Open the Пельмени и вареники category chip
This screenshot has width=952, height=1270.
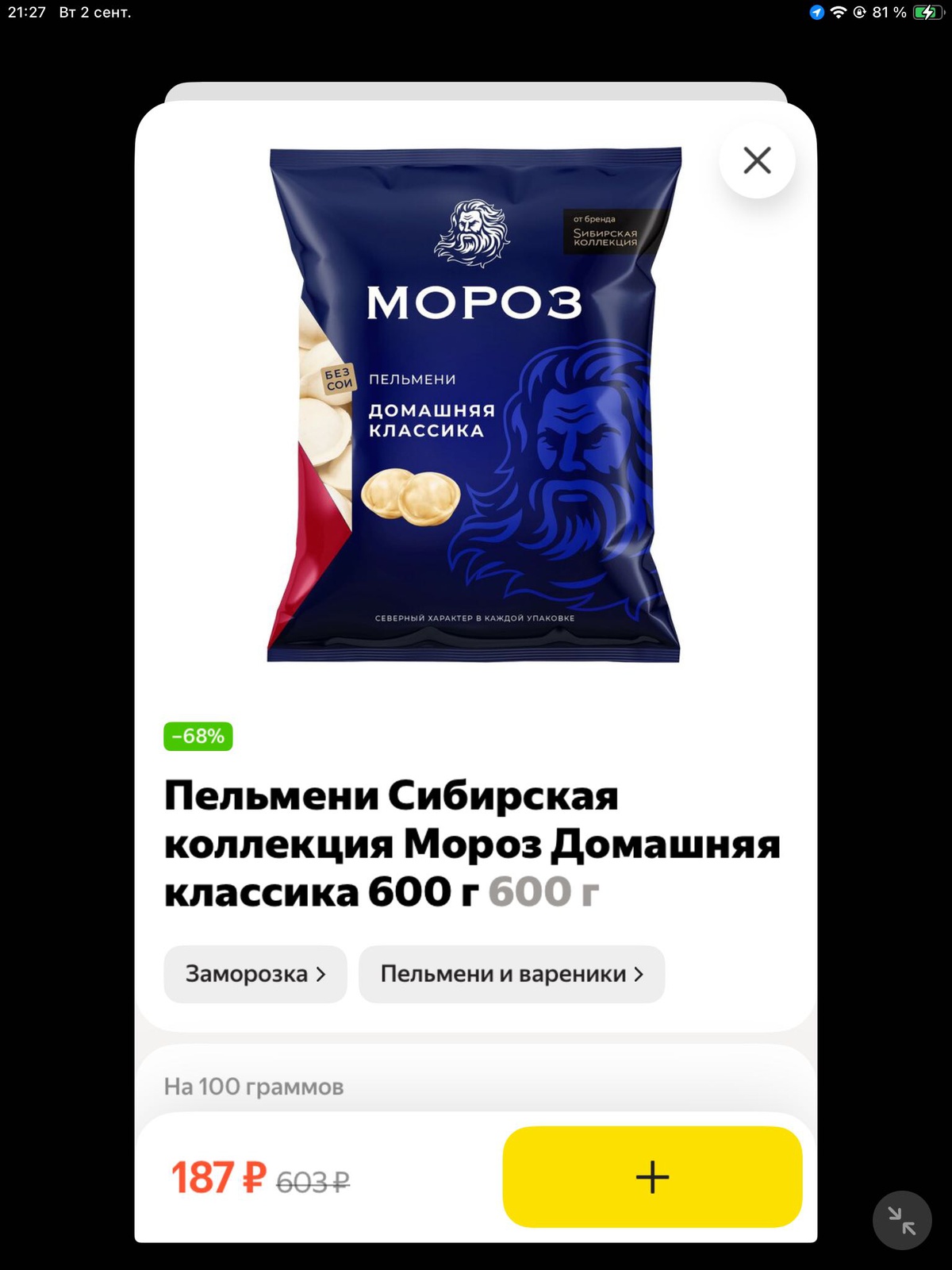pos(511,974)
